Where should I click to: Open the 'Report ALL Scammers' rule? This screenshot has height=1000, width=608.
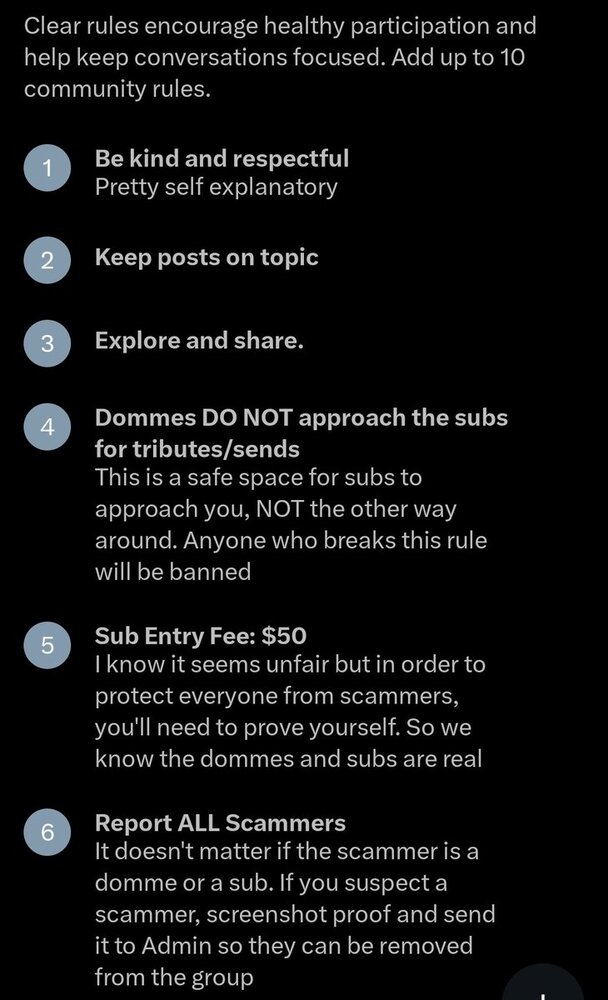(x=220, y=823)
